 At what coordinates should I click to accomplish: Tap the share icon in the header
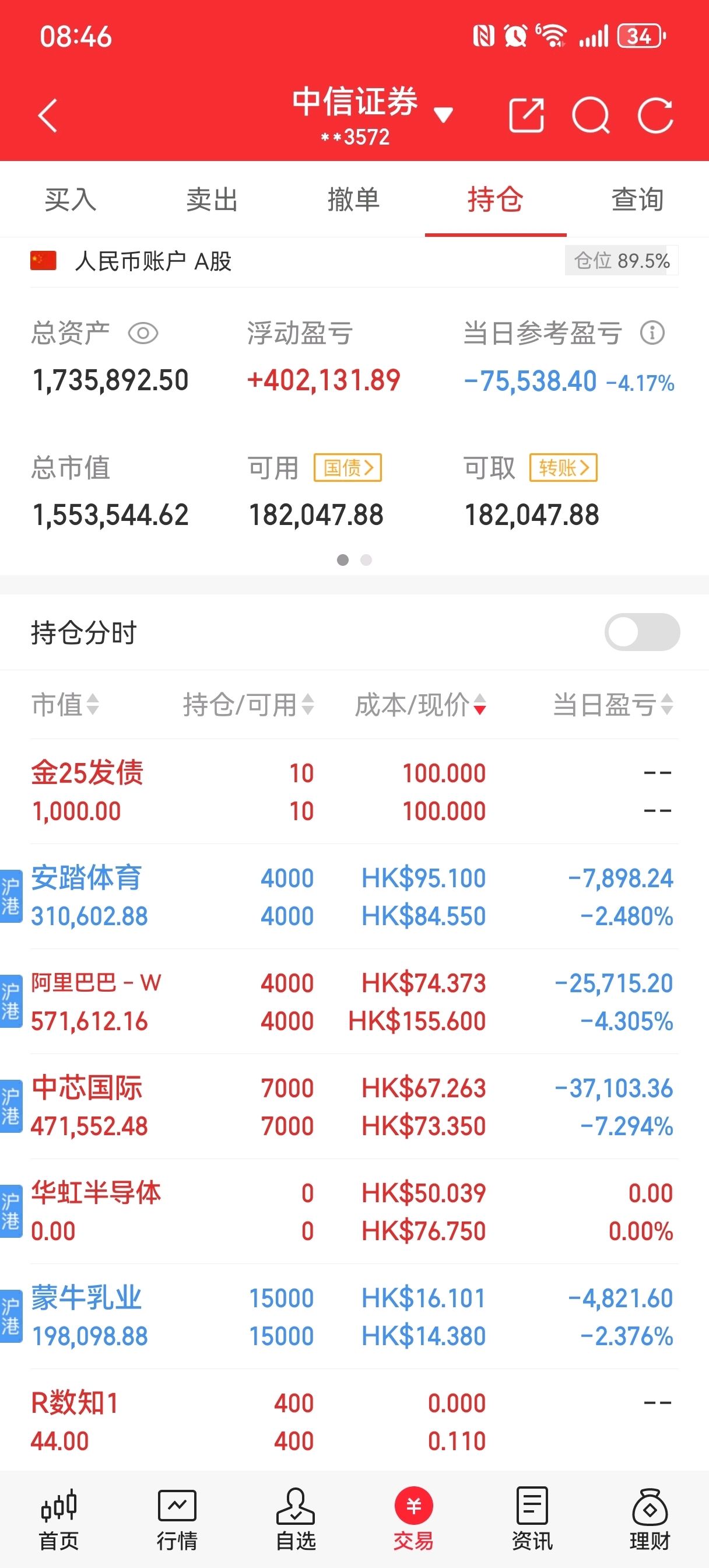(526, 115)
